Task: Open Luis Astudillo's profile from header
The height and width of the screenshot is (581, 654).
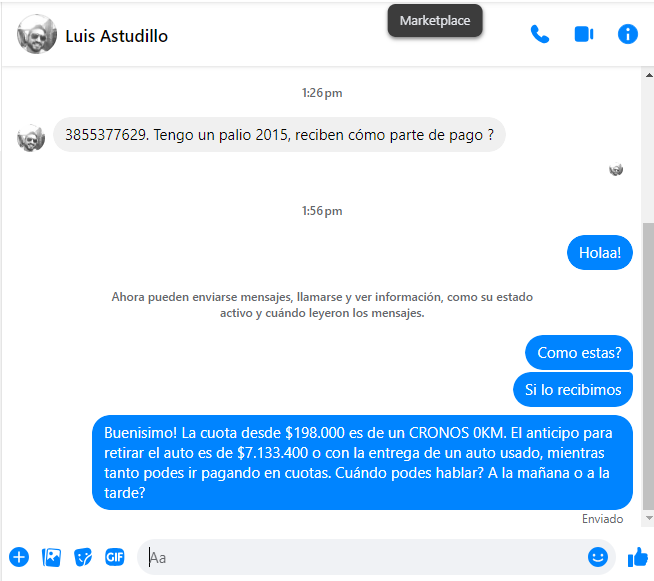Action: point(116,36)
